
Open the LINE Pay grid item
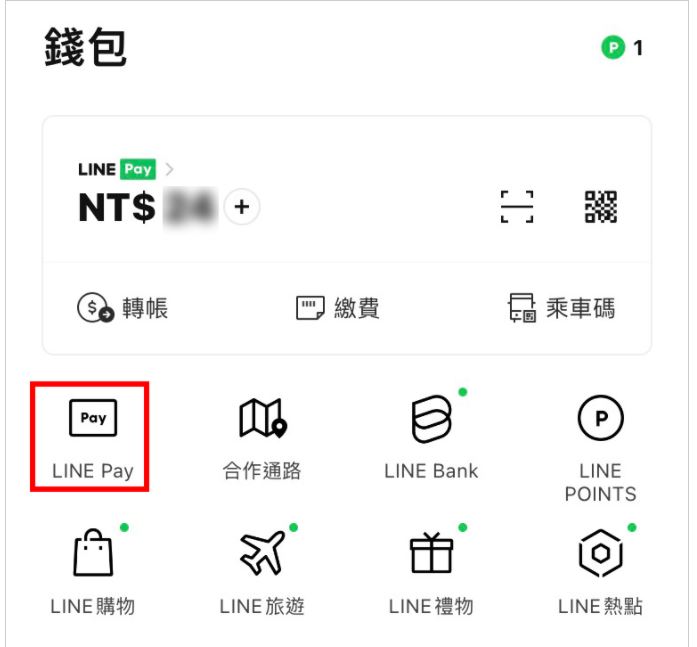coord(93,437)
